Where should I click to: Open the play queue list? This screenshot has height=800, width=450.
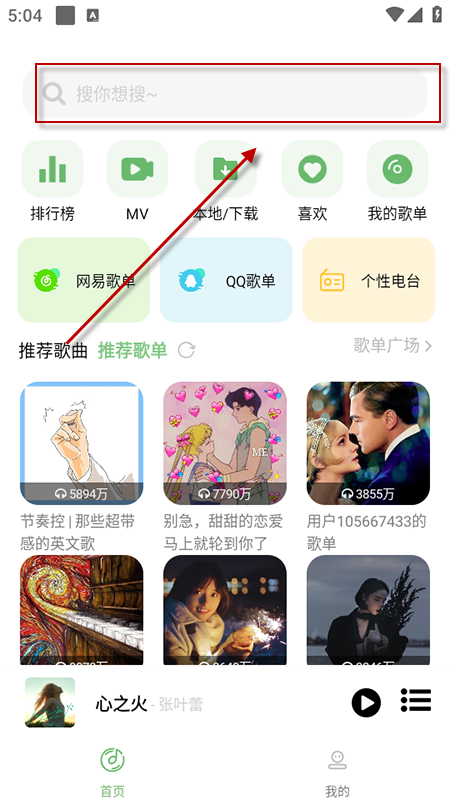(x=416, y=700)
